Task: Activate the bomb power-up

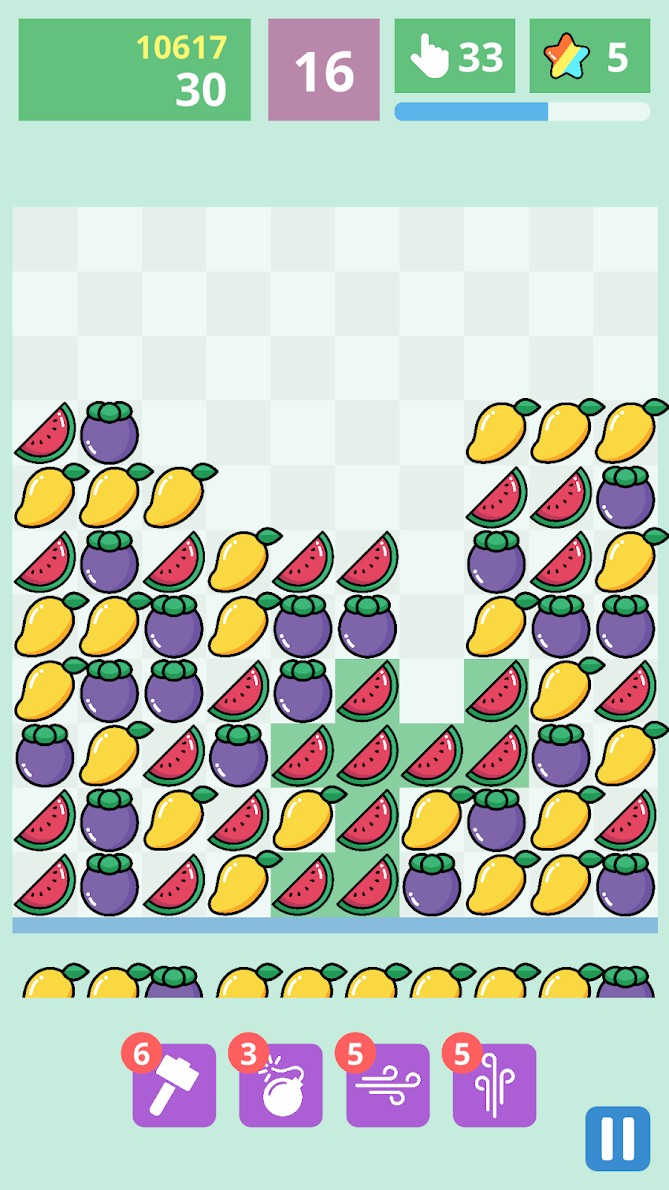Action: [280, 1085]
